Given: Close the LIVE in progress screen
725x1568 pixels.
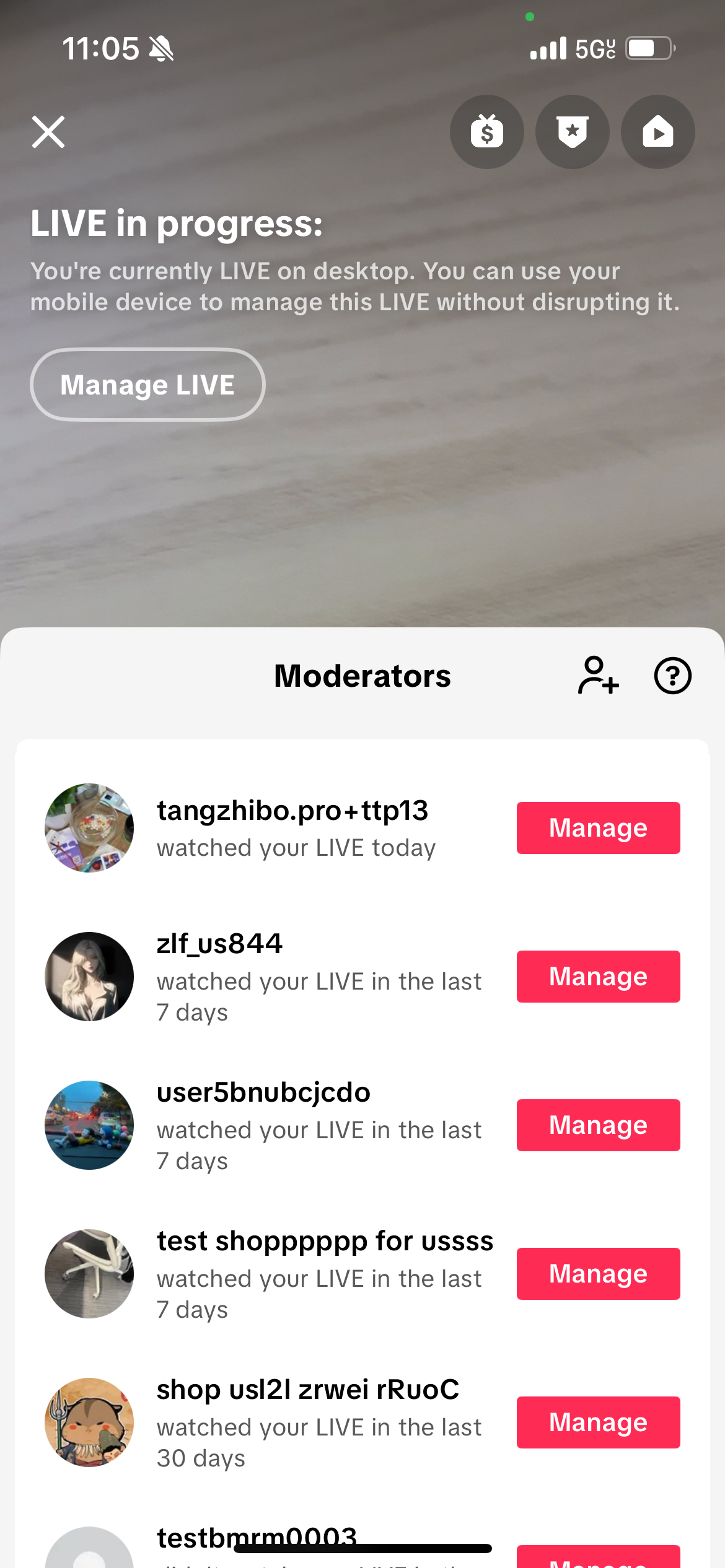Looking at the screenshot, I should [x=48, y=132].
